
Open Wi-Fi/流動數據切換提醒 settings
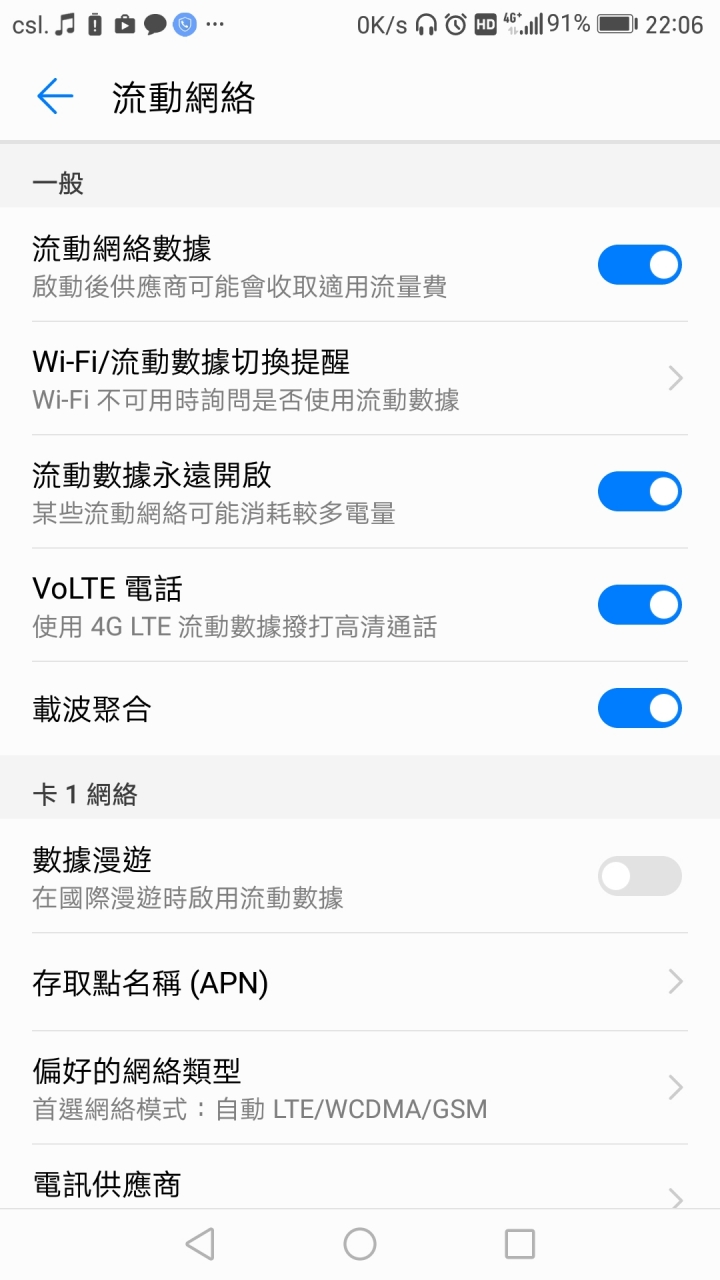tap(360, 378)
